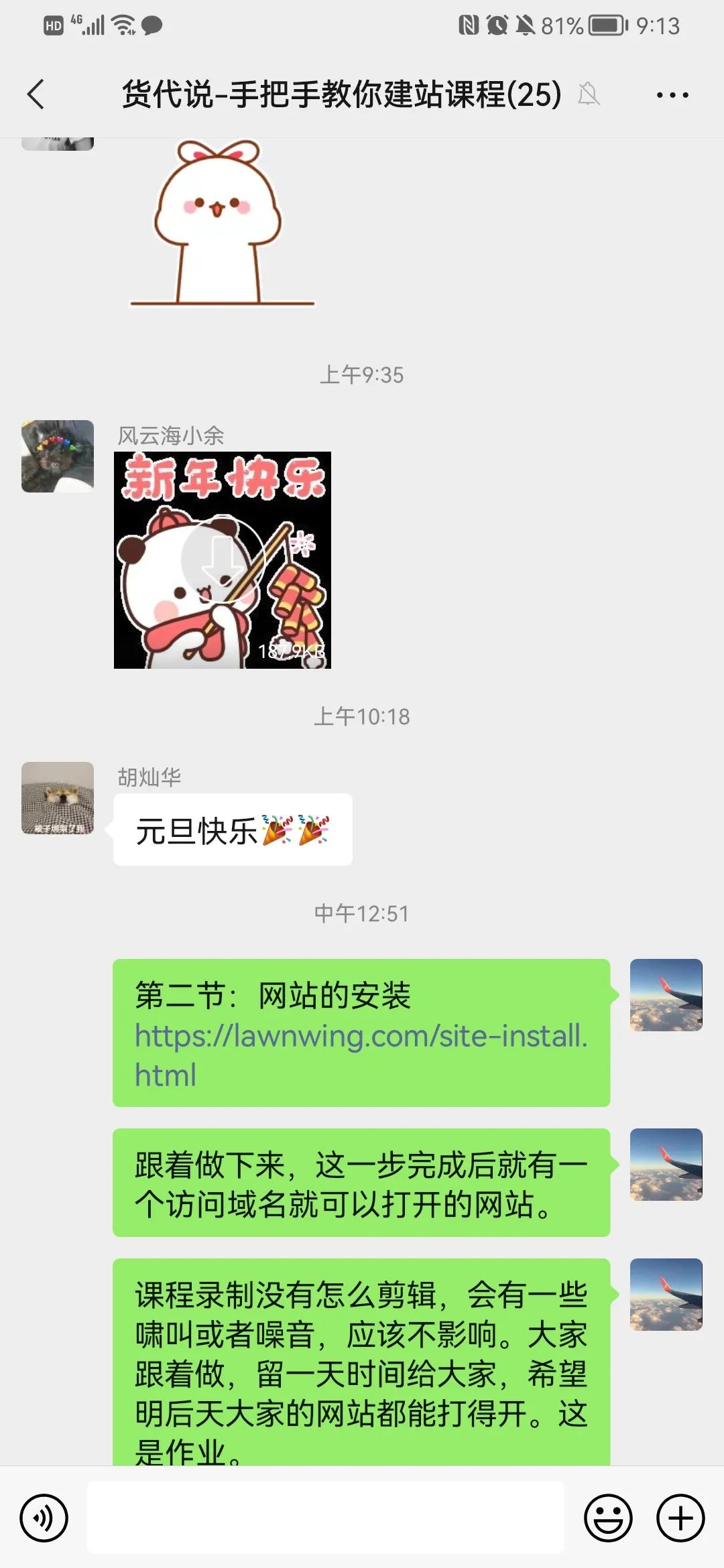This screenshot has height=1568, width=724.
Task: Tap the 上午10:18 timestamp
Action: point(362,716)
